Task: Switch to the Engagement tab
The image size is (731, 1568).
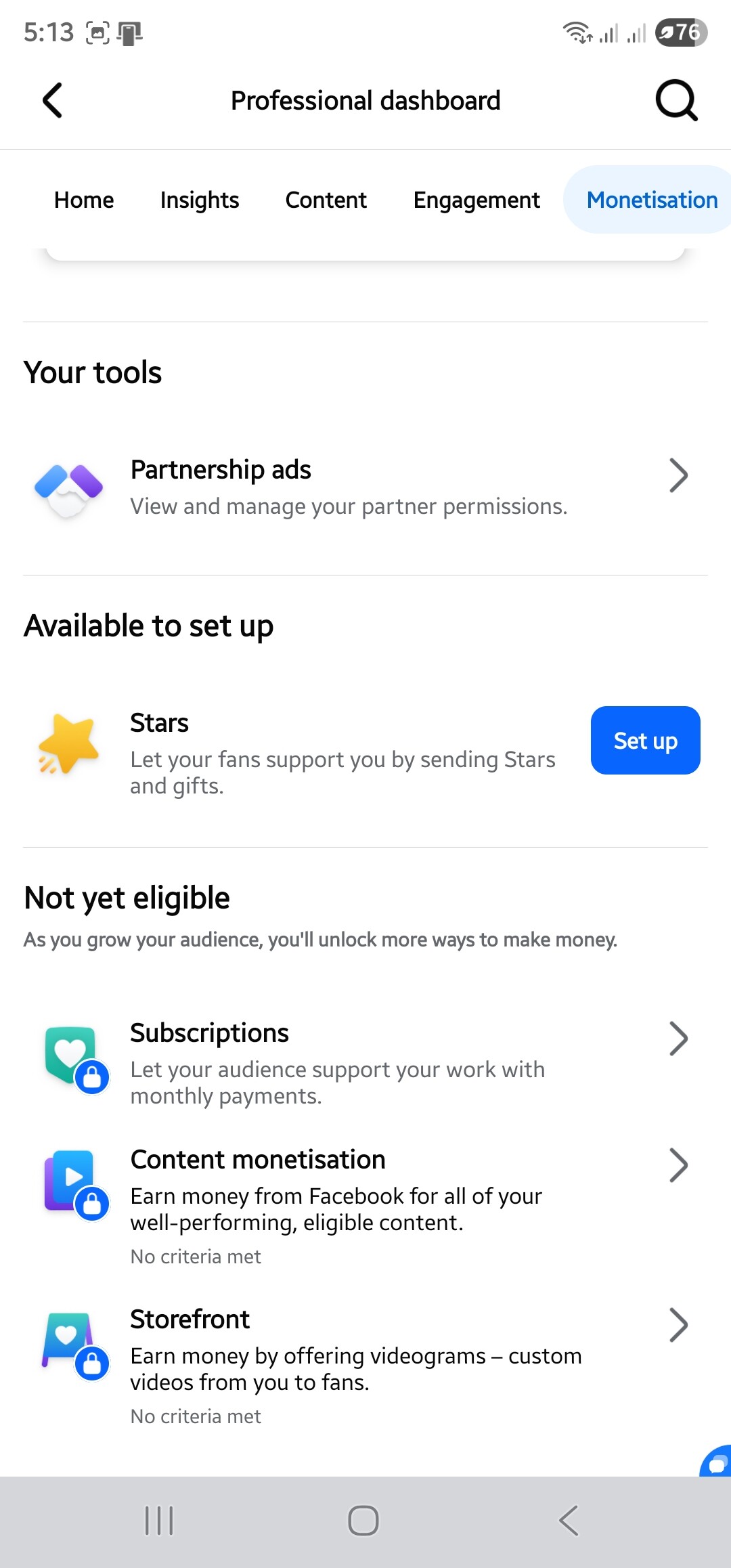Action: click(x=477, y=200)
